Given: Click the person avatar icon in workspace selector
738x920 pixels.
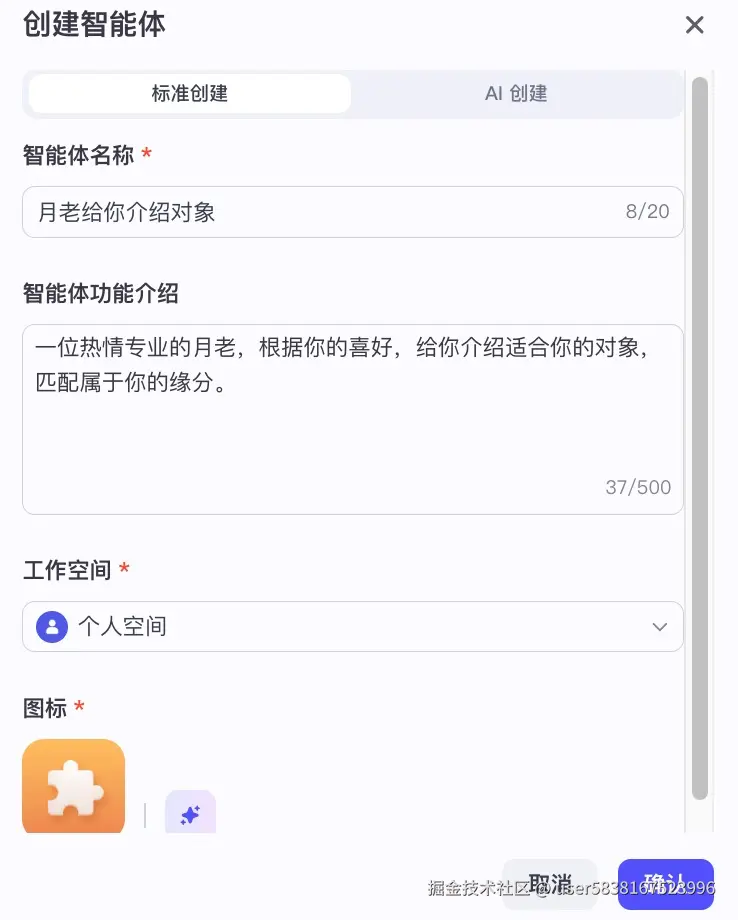Looking at the screenshot, I should pyautogui.click(x=50, y=627).
